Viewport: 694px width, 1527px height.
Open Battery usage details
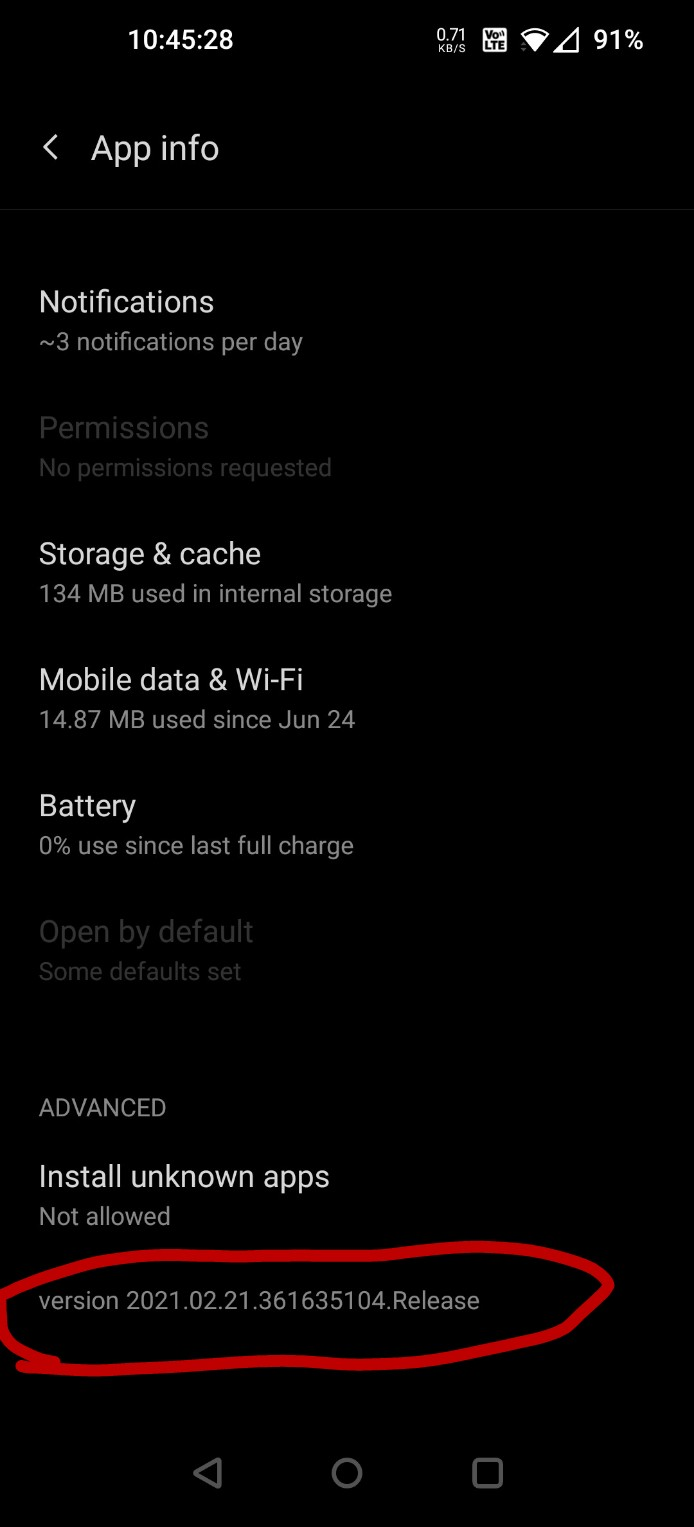(x=196, y=824)
